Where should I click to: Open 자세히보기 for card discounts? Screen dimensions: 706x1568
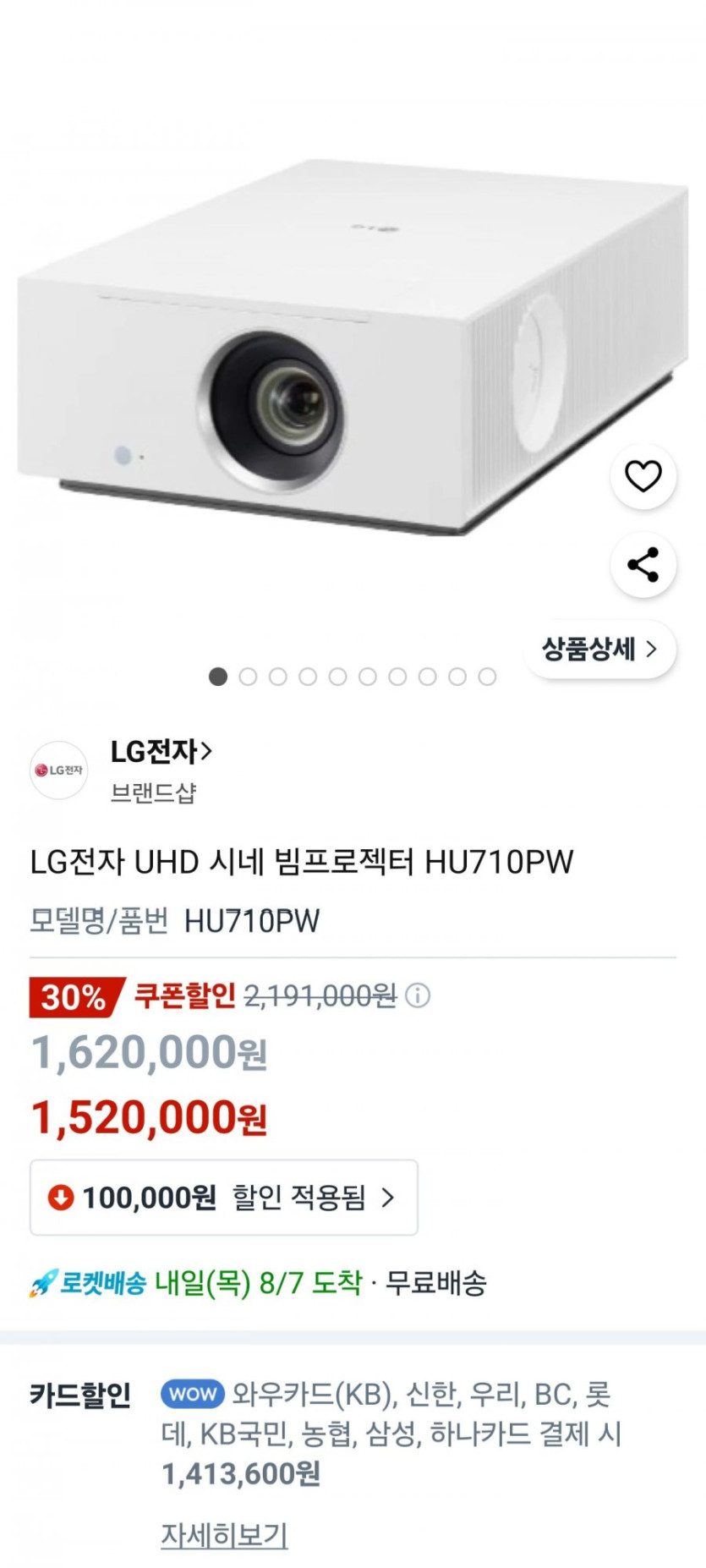point(224,1534)
